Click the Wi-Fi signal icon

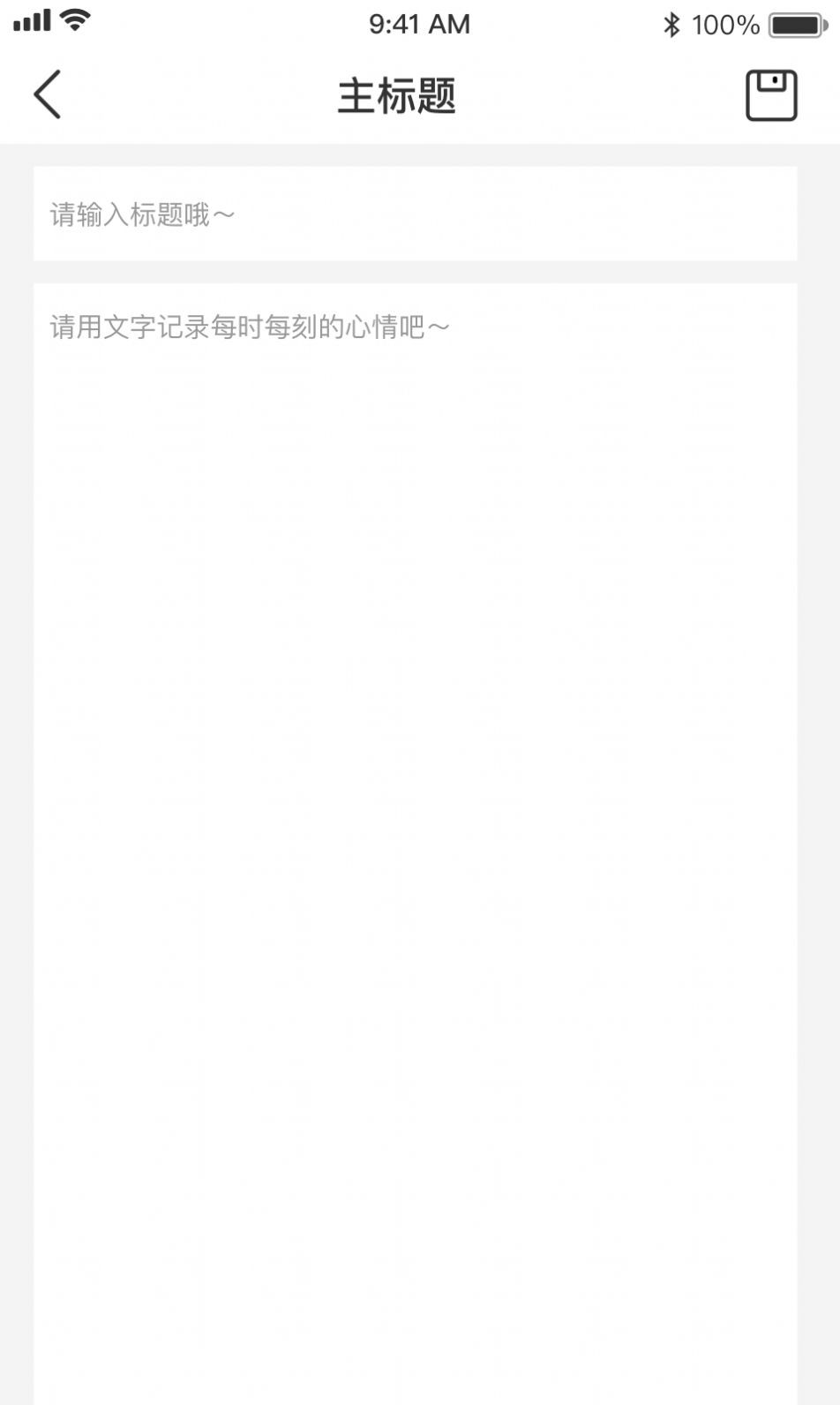pyautogui.click(x=76, y=19)
